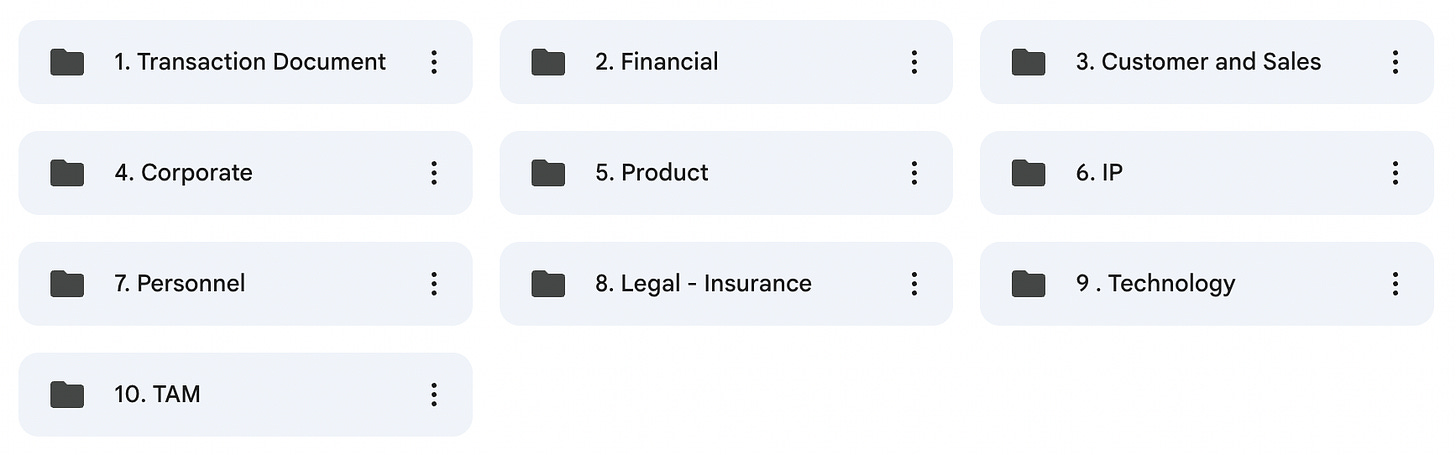Show options for the 5. Product folder

[x=914, y=173]
